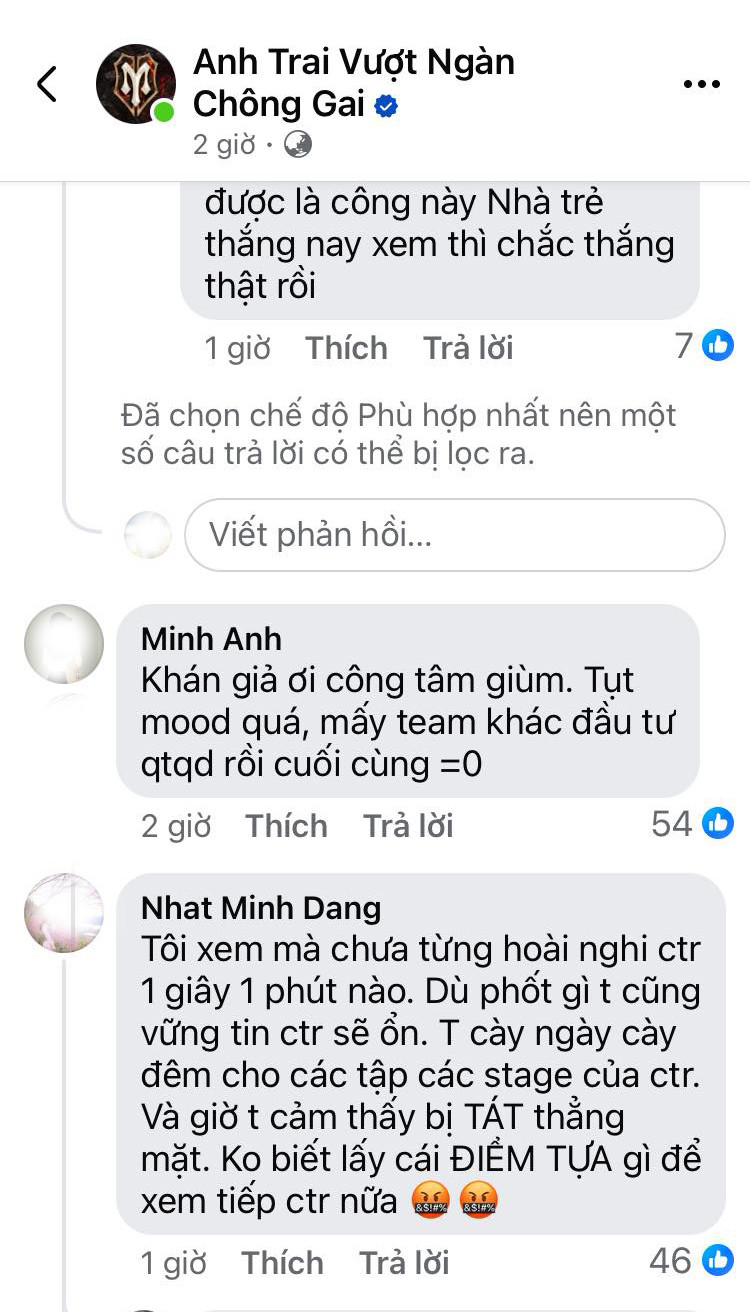The height and width of the screenshot is (1312, 750).
Task: Click Thích under the top comment
Action: coord(345,347)
